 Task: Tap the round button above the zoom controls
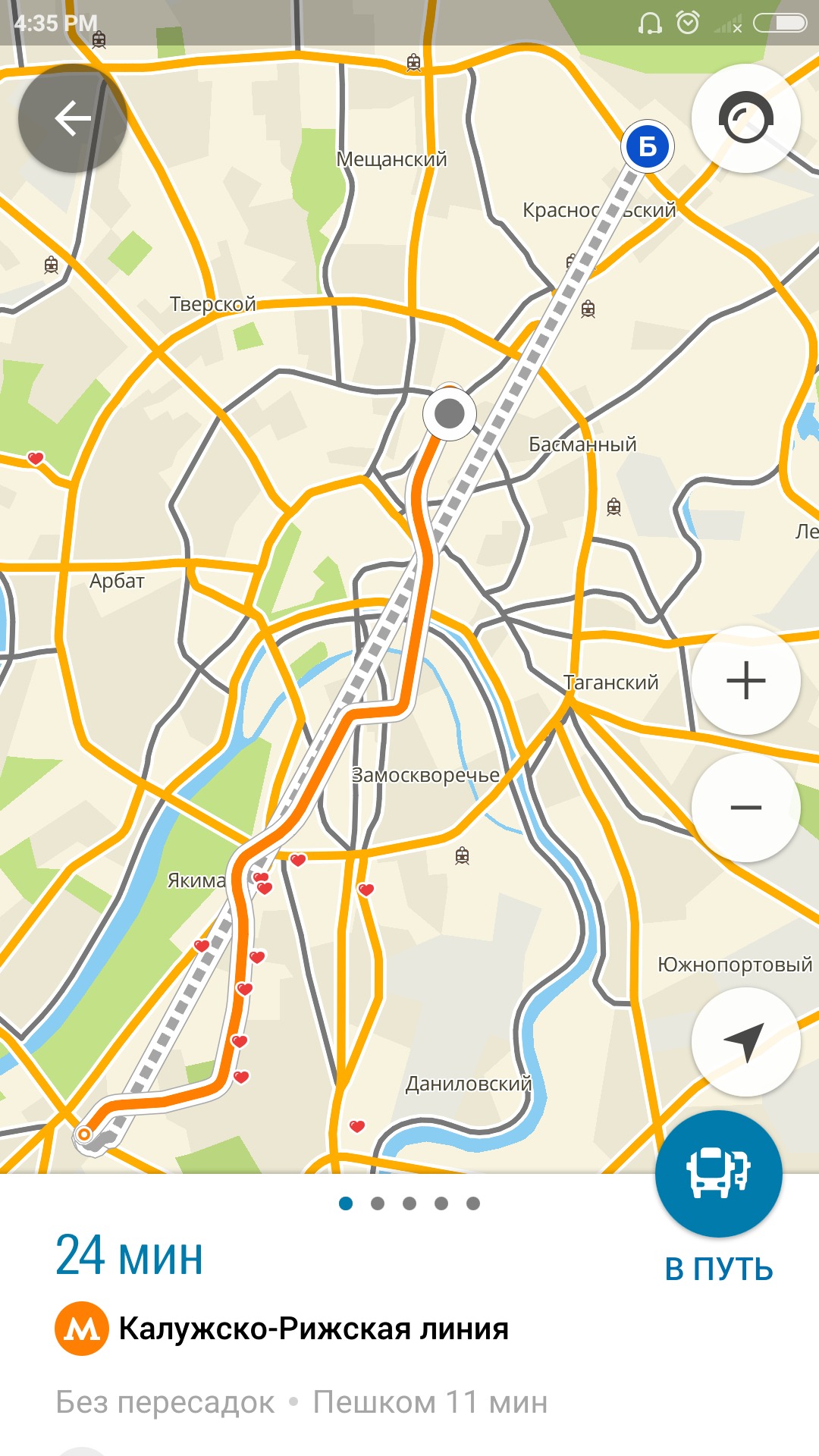tap(745, 118)
